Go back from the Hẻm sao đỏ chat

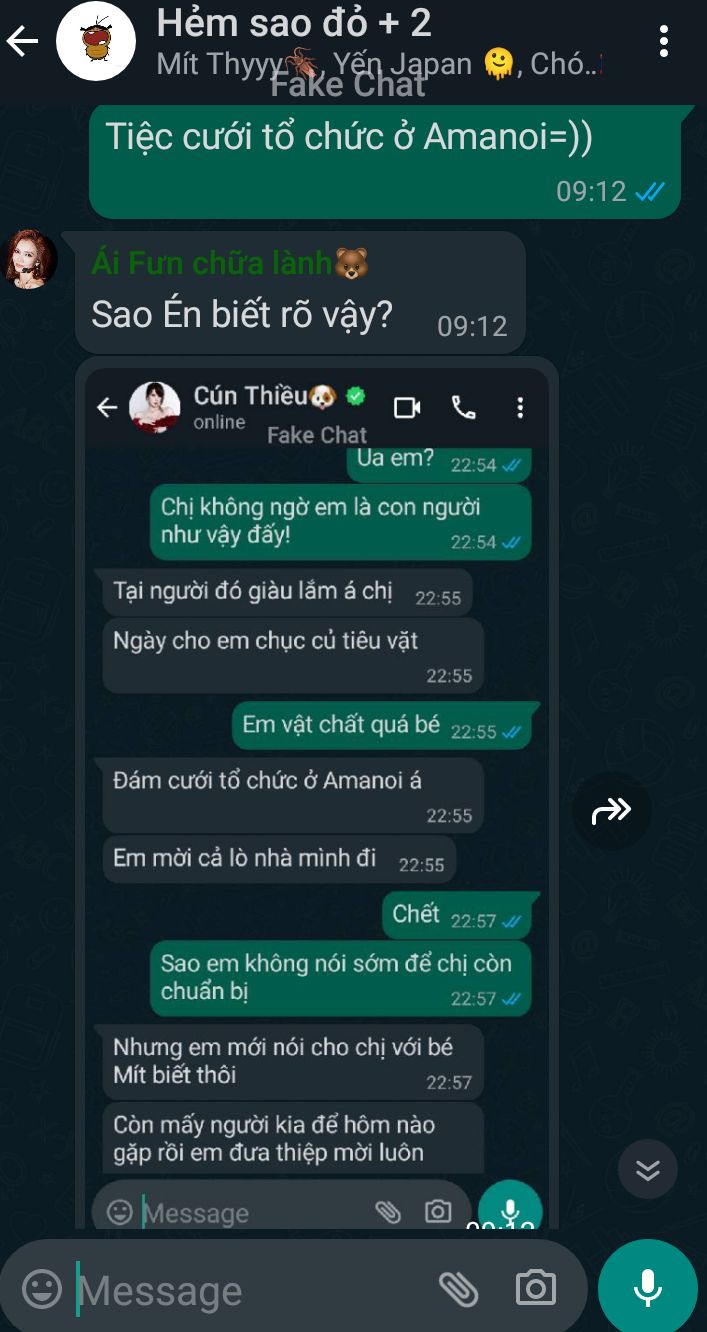click(22, 41)
